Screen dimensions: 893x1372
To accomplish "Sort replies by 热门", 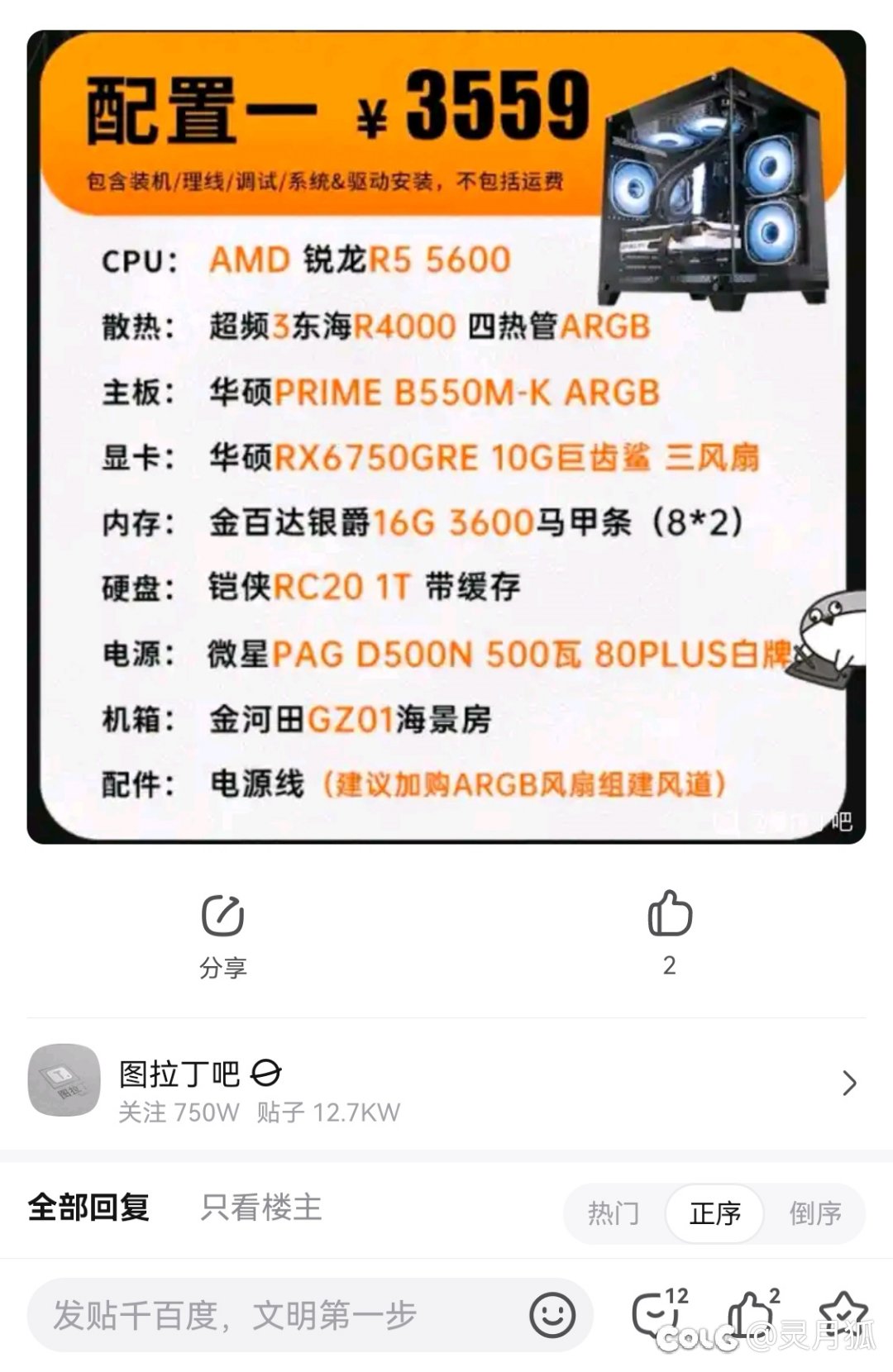I will pyautogui.click(x=614, y=1213).
